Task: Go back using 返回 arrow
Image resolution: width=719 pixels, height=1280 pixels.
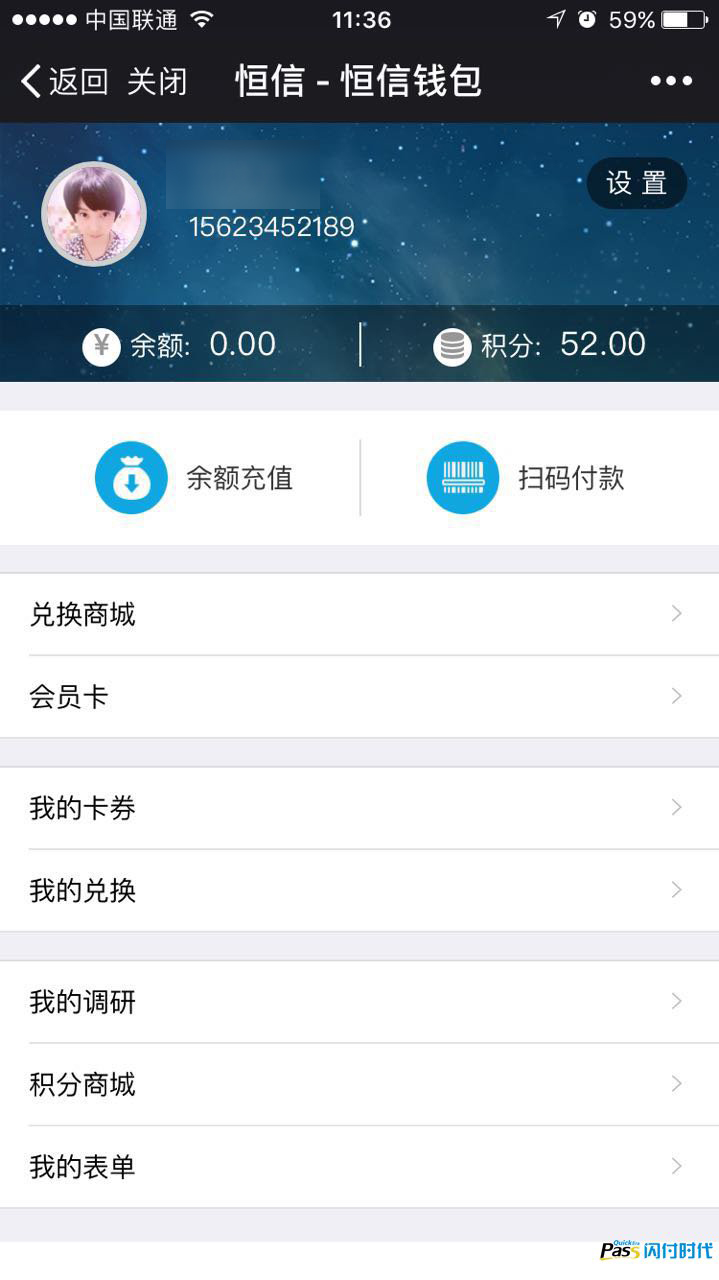Action: (x=64, y=81)
